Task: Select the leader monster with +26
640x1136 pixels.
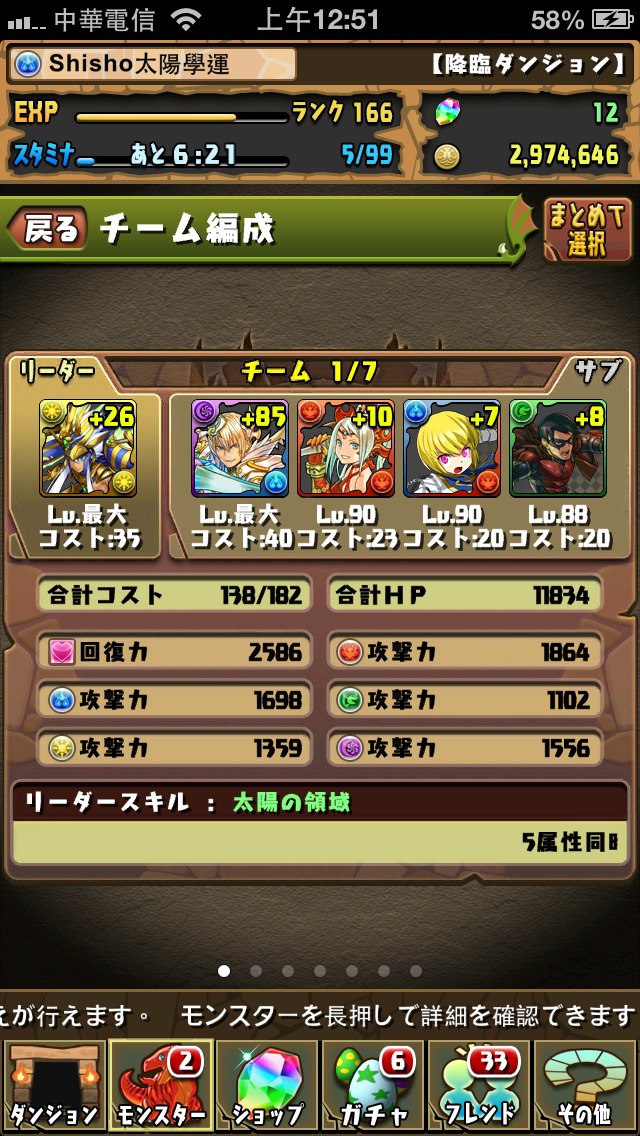Action: [x=88, y=448]
